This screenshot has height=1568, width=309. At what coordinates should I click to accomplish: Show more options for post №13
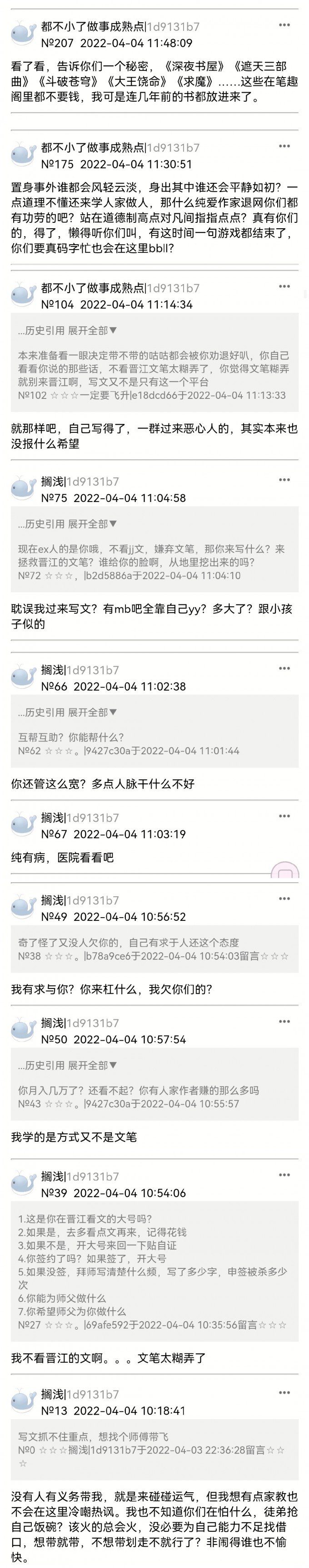click(x=284, y=1393)
